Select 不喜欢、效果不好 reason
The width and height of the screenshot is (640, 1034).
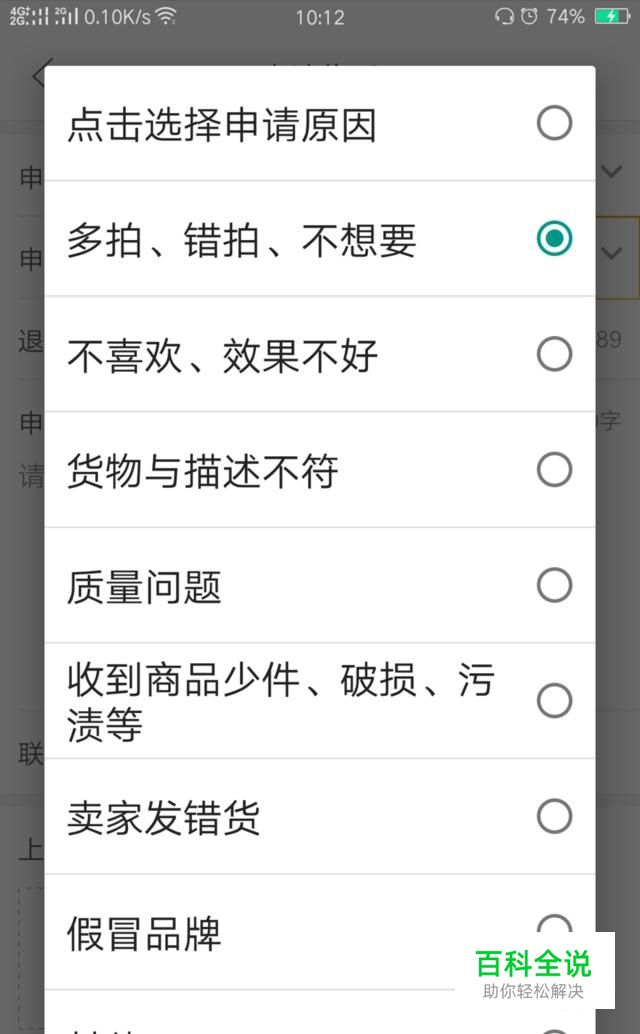pos(320,354)
